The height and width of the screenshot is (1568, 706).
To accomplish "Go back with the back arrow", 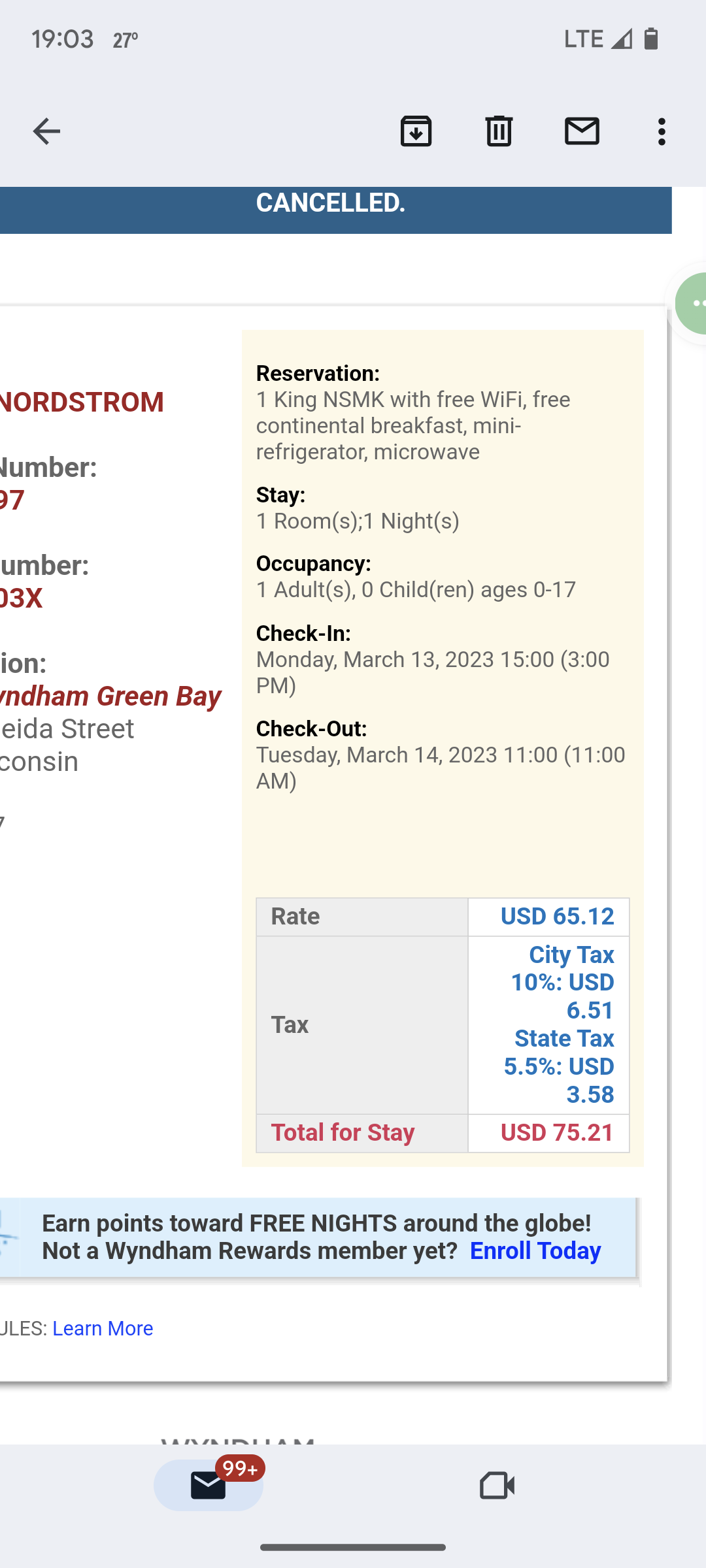I will click(x=44, y=131).
